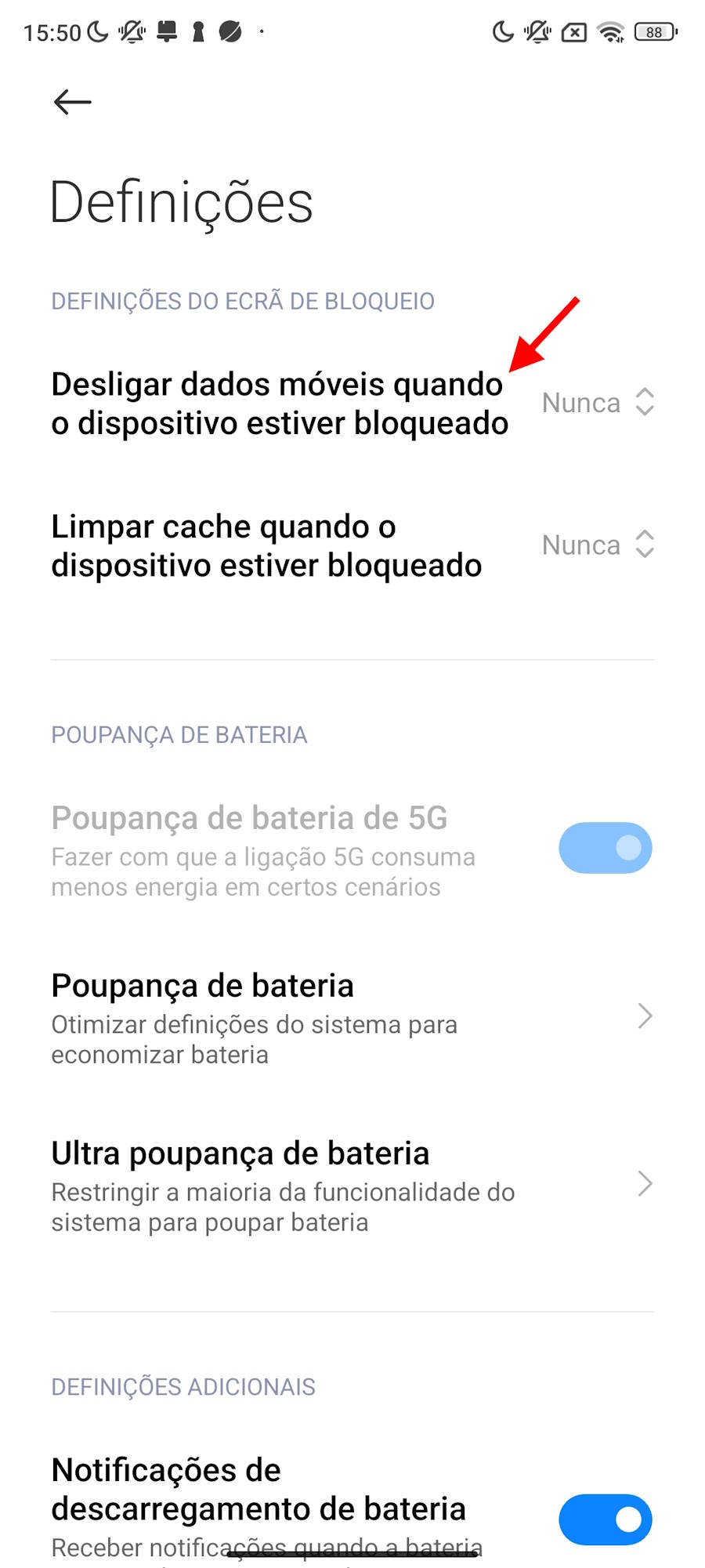Viewport: 705px width, 1568px height.
Task: Open Poupança de bateria settings
Action: [352, 1016]
